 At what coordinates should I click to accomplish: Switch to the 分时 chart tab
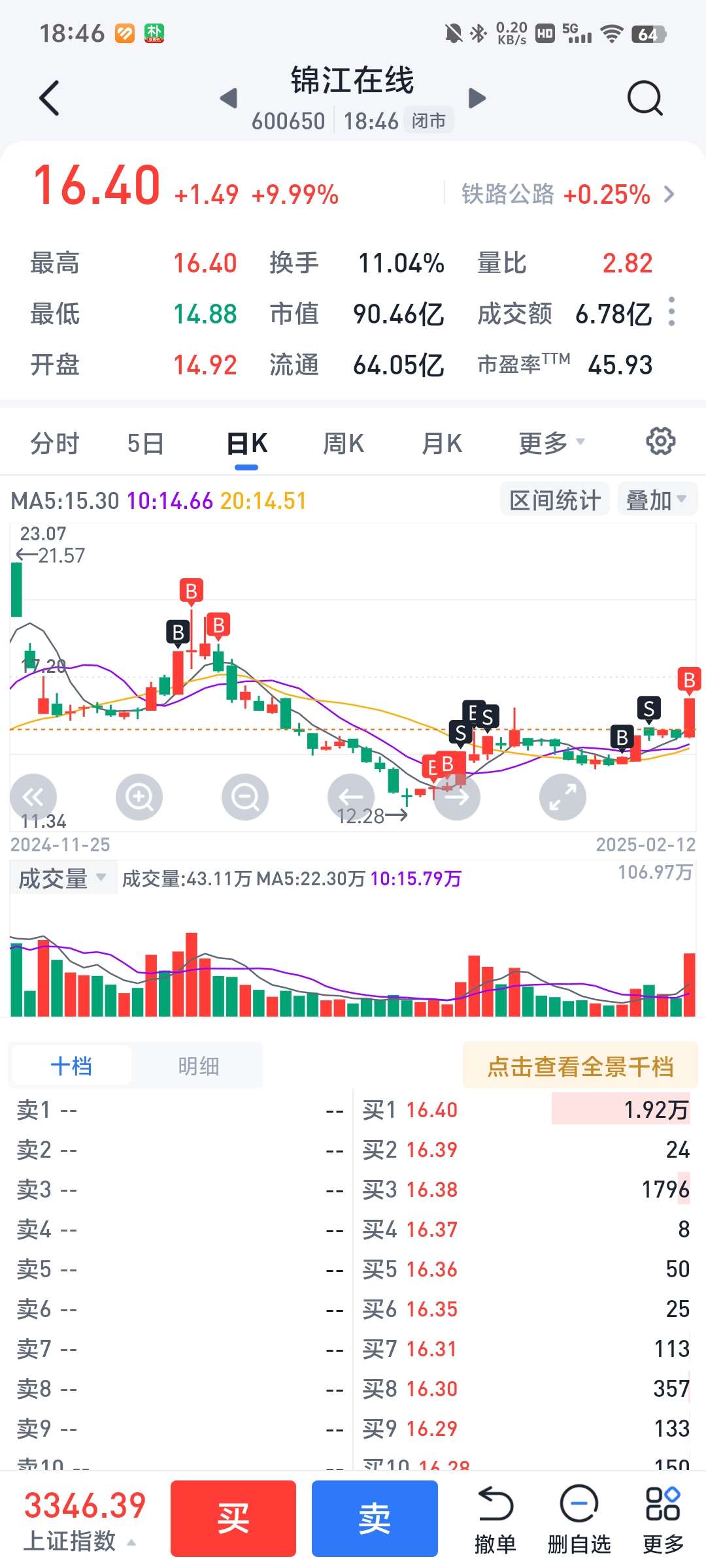point(54,444)
